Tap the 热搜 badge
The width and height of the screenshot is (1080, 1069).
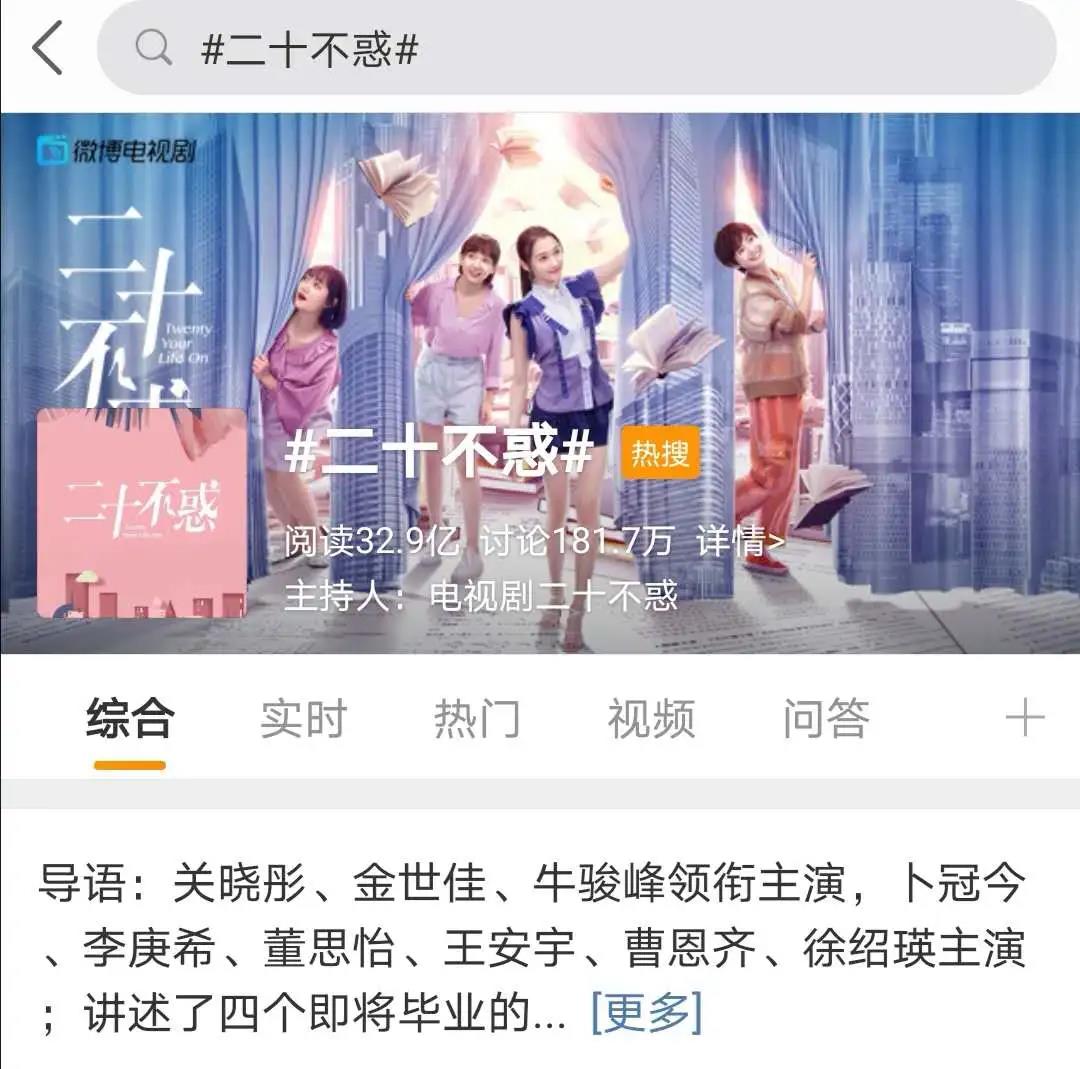[x=660, y=455]
